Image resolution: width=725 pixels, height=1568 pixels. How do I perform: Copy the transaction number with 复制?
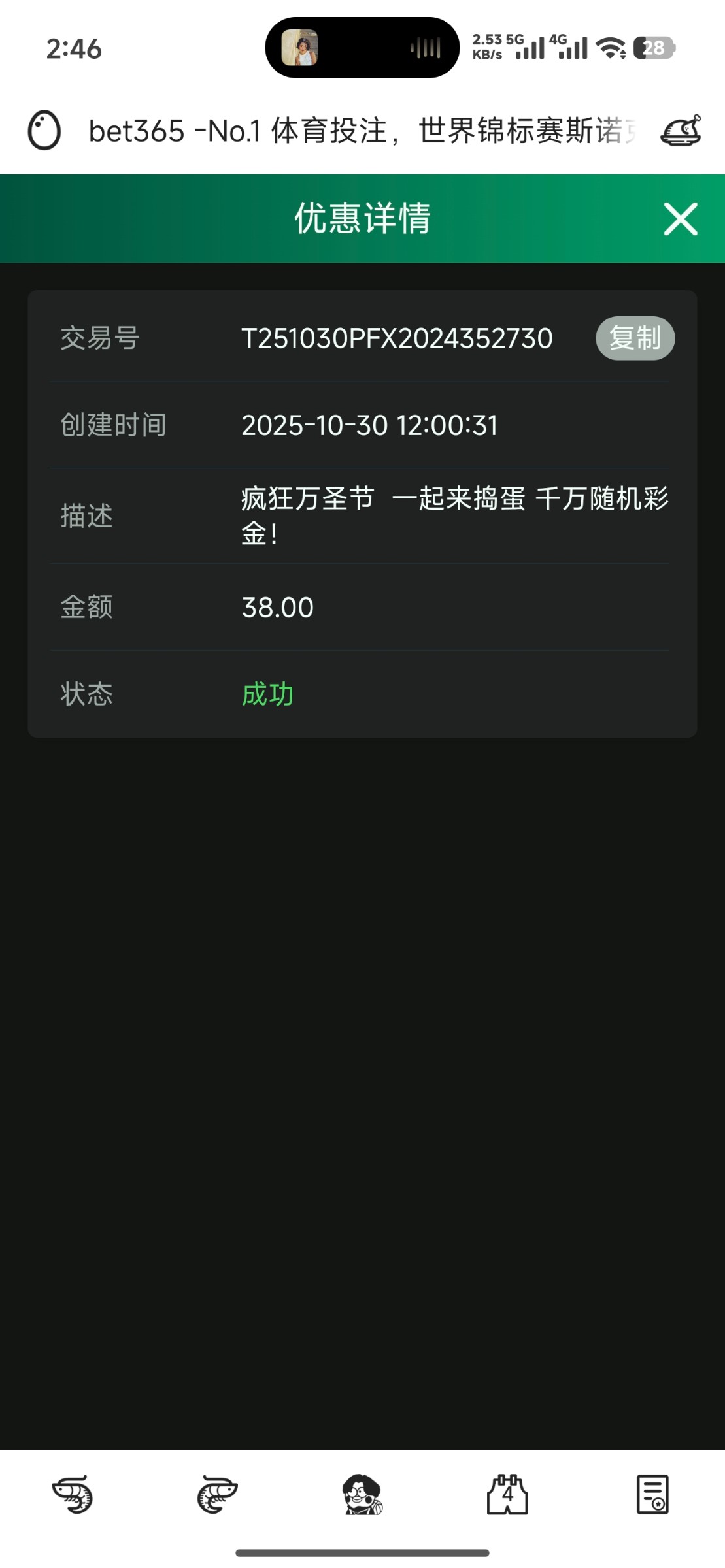tap(635, 338)
